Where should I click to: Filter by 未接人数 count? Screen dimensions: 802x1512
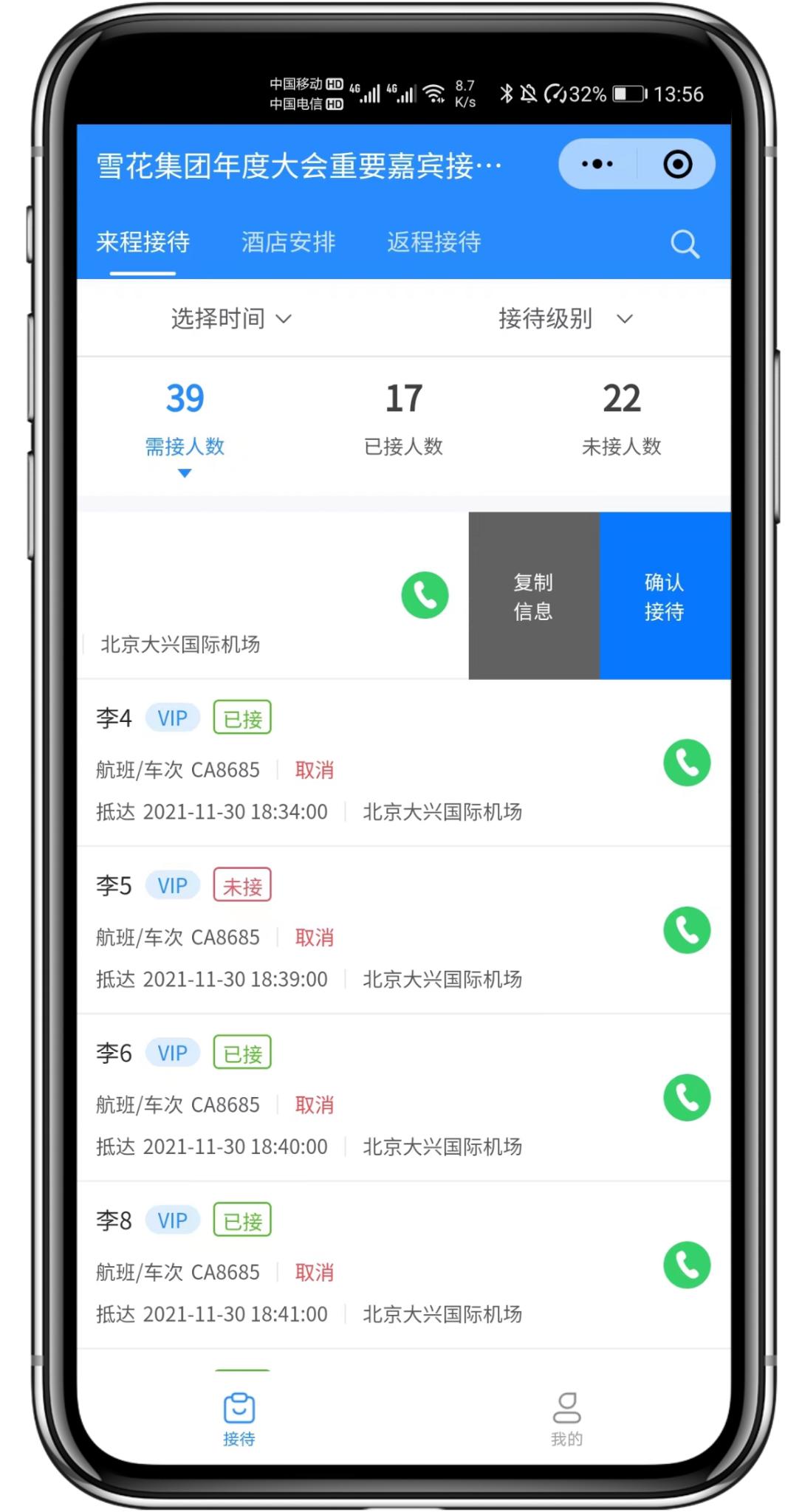[x=621, y=417]
